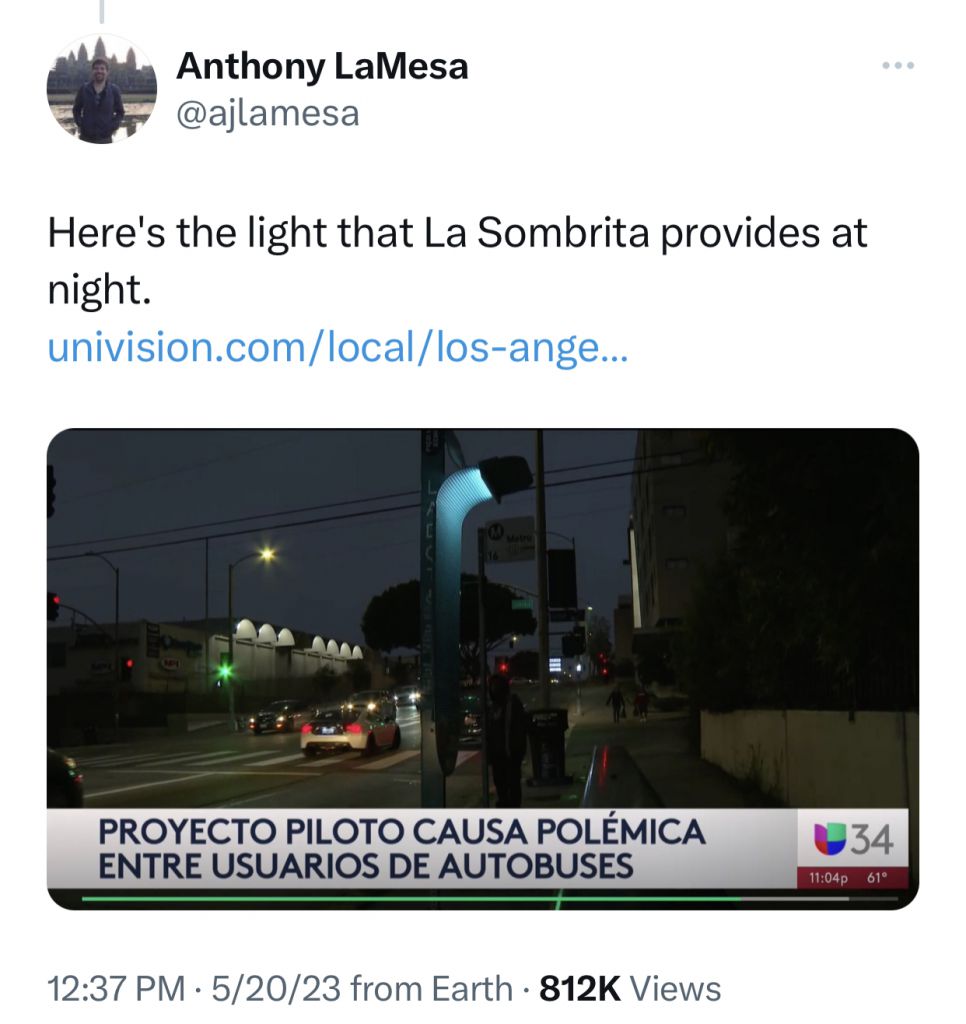
Task: Open Anthony LaMesa's profile picture
Action: [101, 89]
